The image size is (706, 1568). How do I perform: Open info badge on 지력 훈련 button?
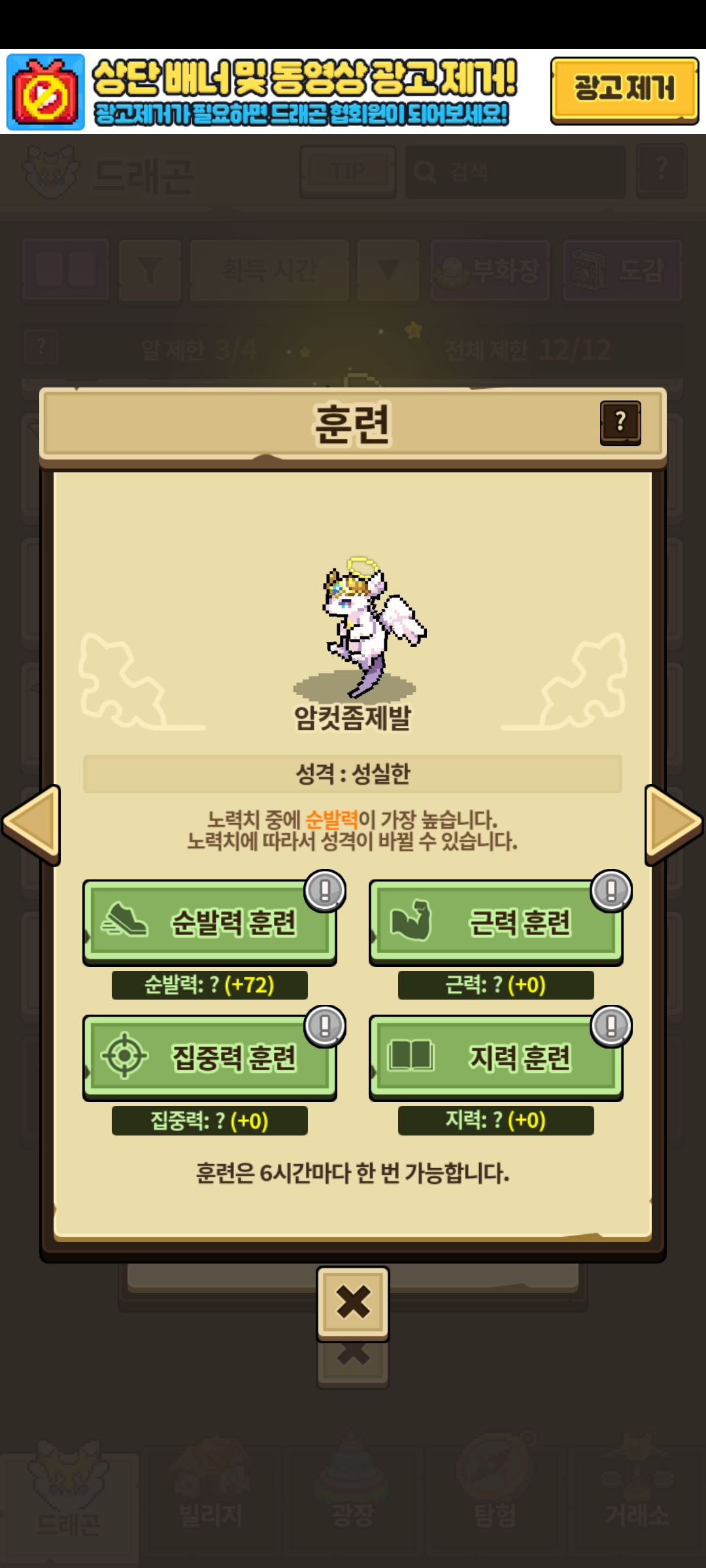click(611, 1025)
